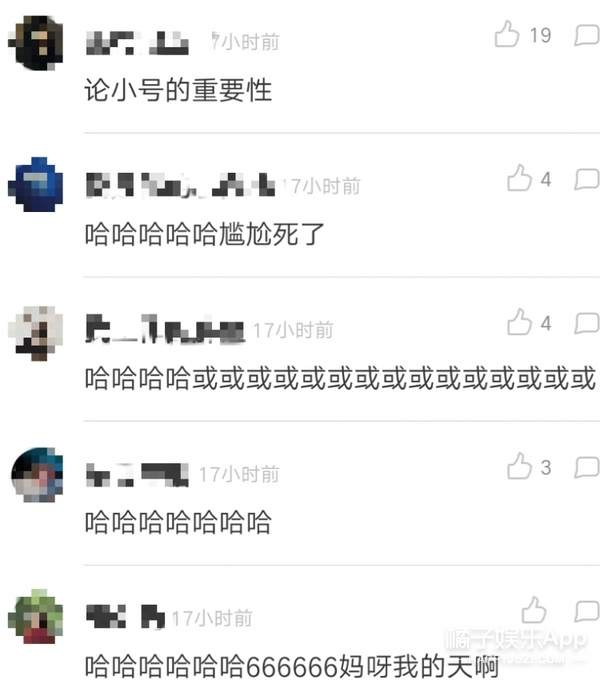Like the comment ending "妈呀我的天啊"
This screenshot has width=600, height=680.
click(534, 610)
